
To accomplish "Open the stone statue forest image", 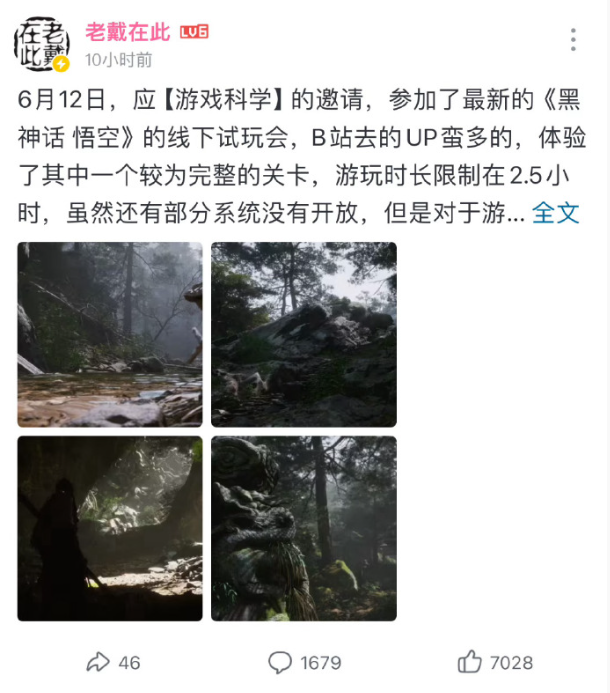I will tap(303, 527).
